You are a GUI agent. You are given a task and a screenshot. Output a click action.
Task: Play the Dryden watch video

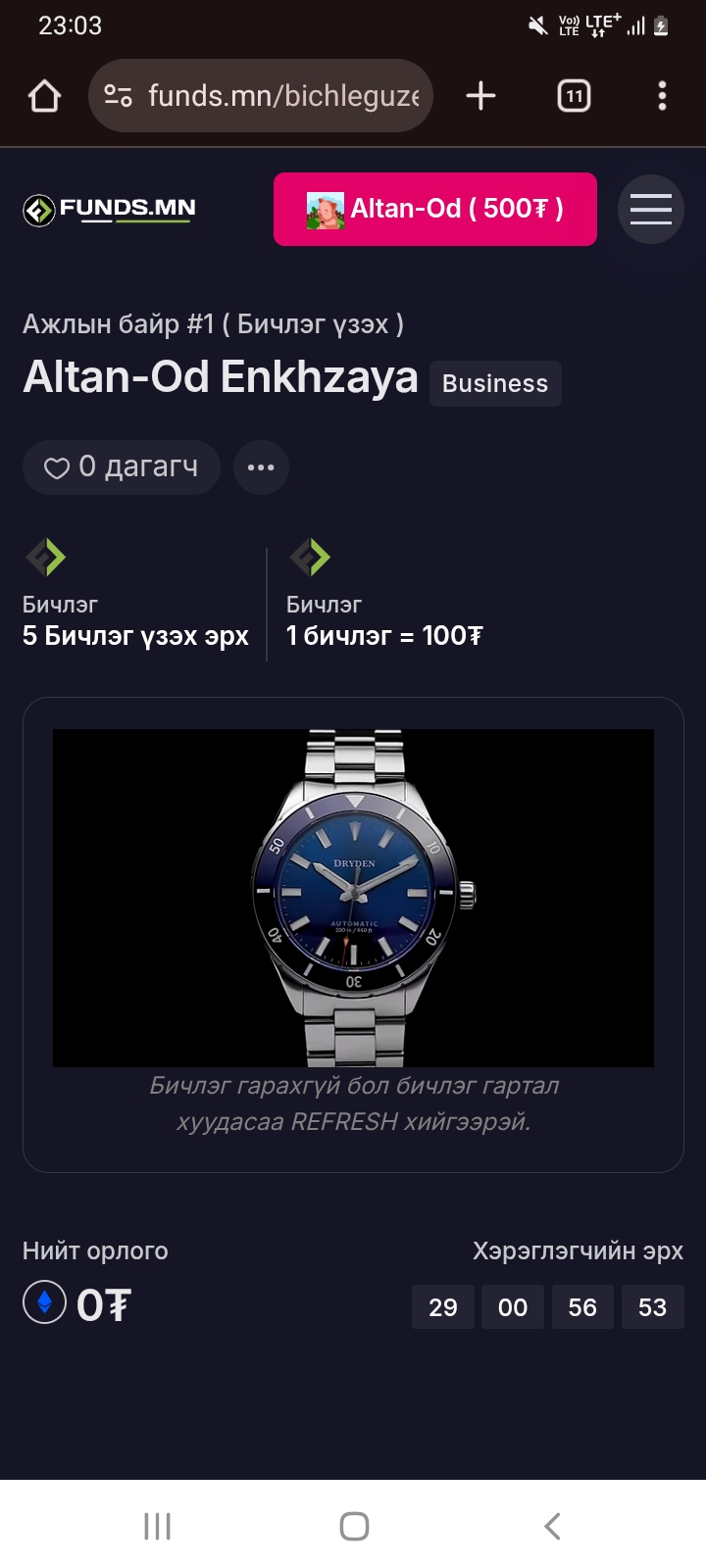(353, 897)
